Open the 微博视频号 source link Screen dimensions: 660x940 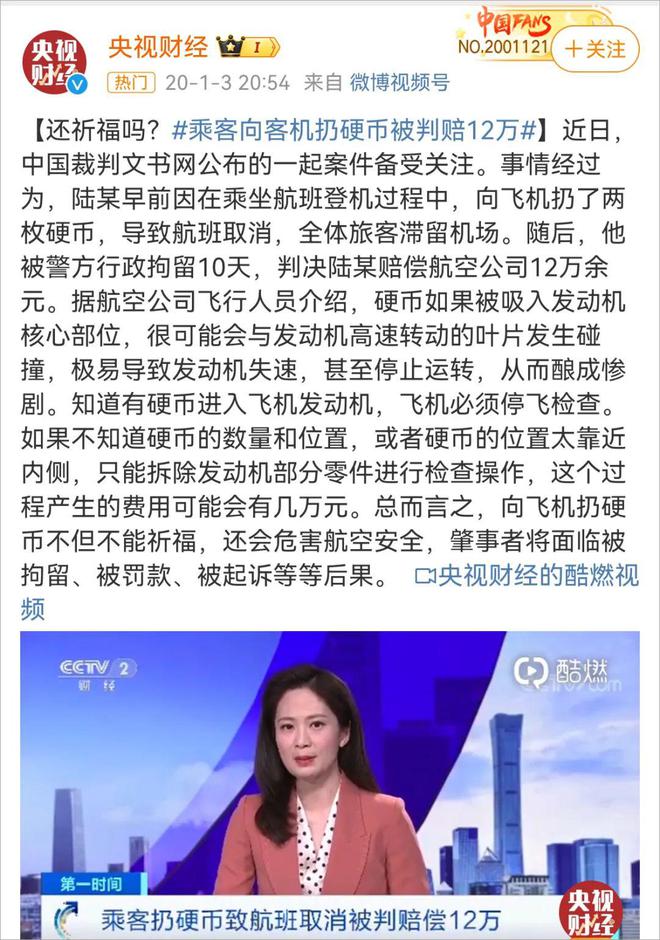point(399,82)
